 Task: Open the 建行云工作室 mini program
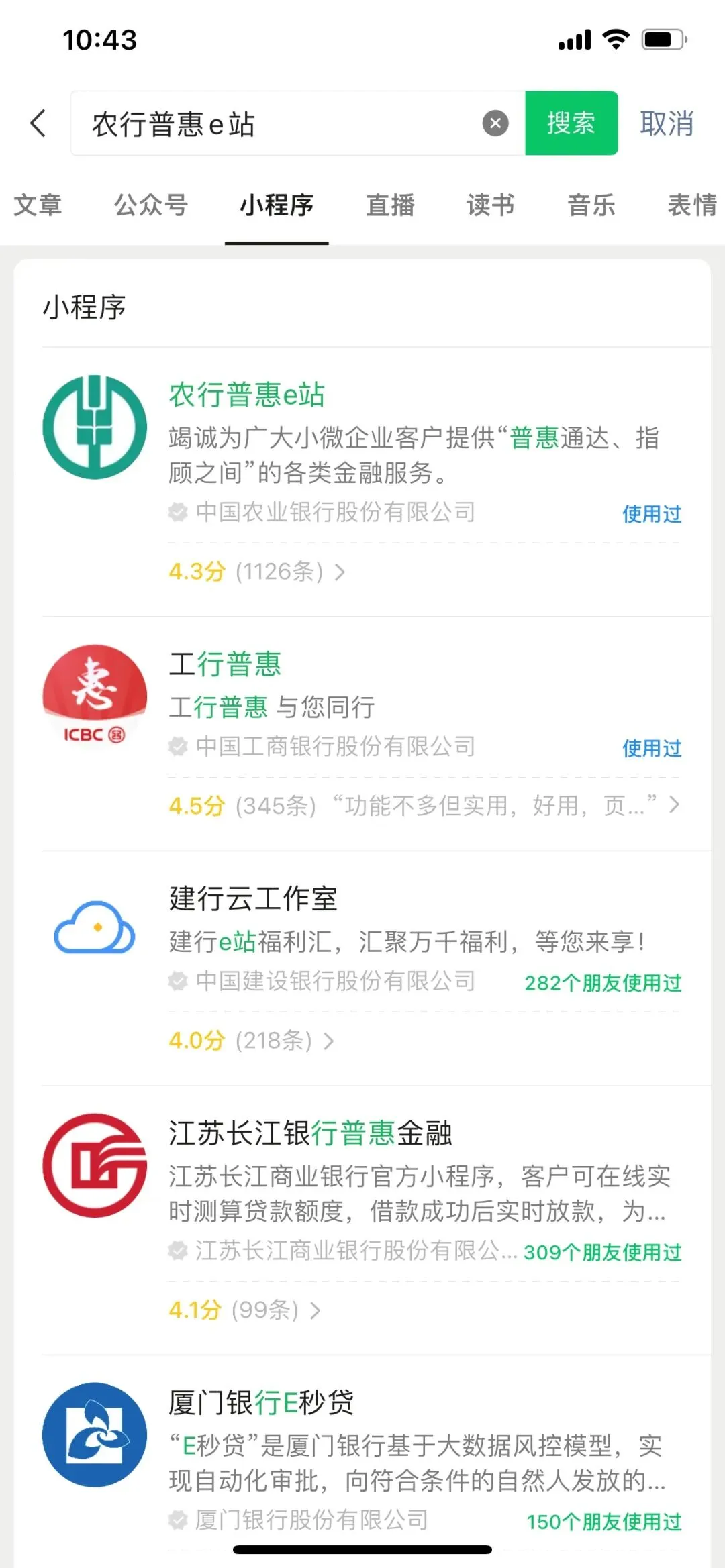pos(253,898)
